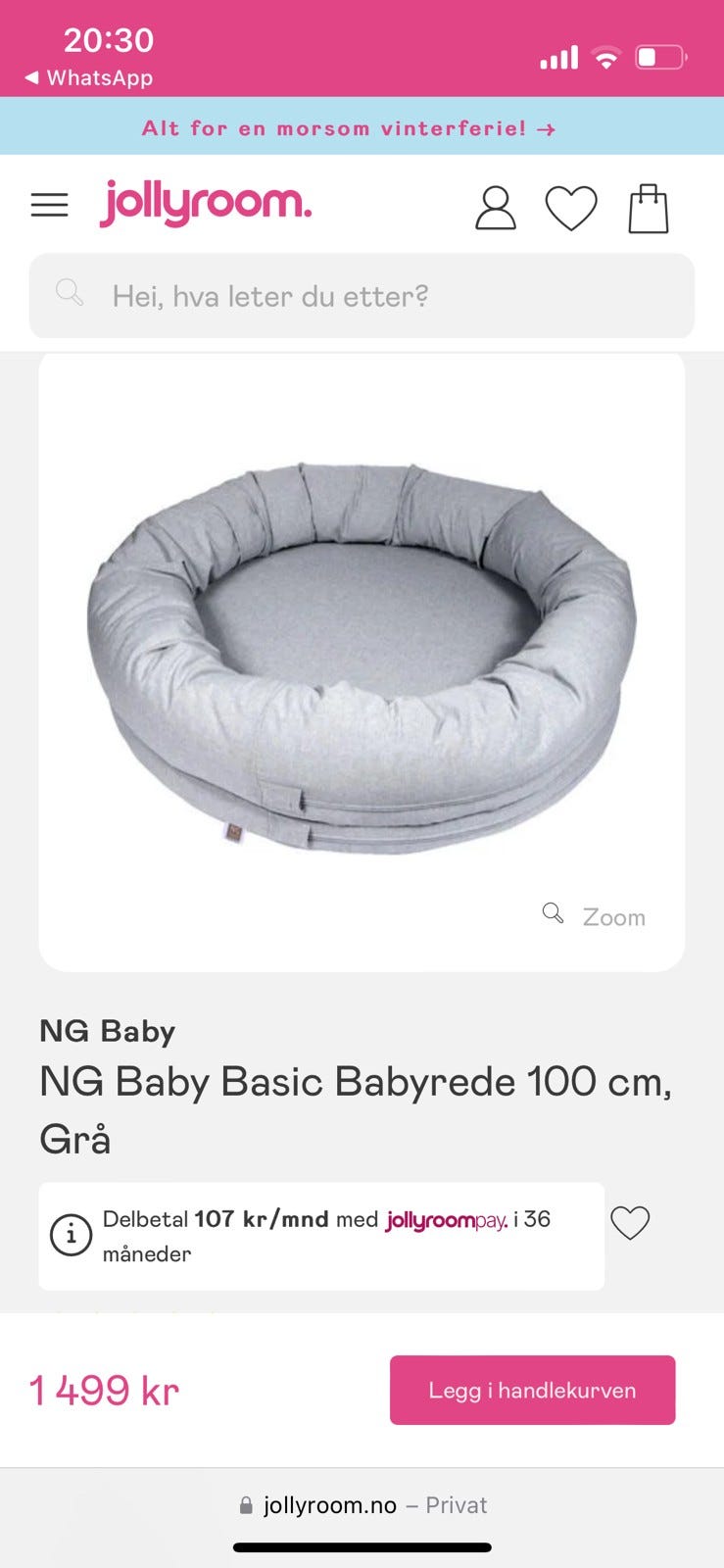
Task: Tap the search field 'Hei, hva leter du etter?'
Action: [x=362, y=296]
